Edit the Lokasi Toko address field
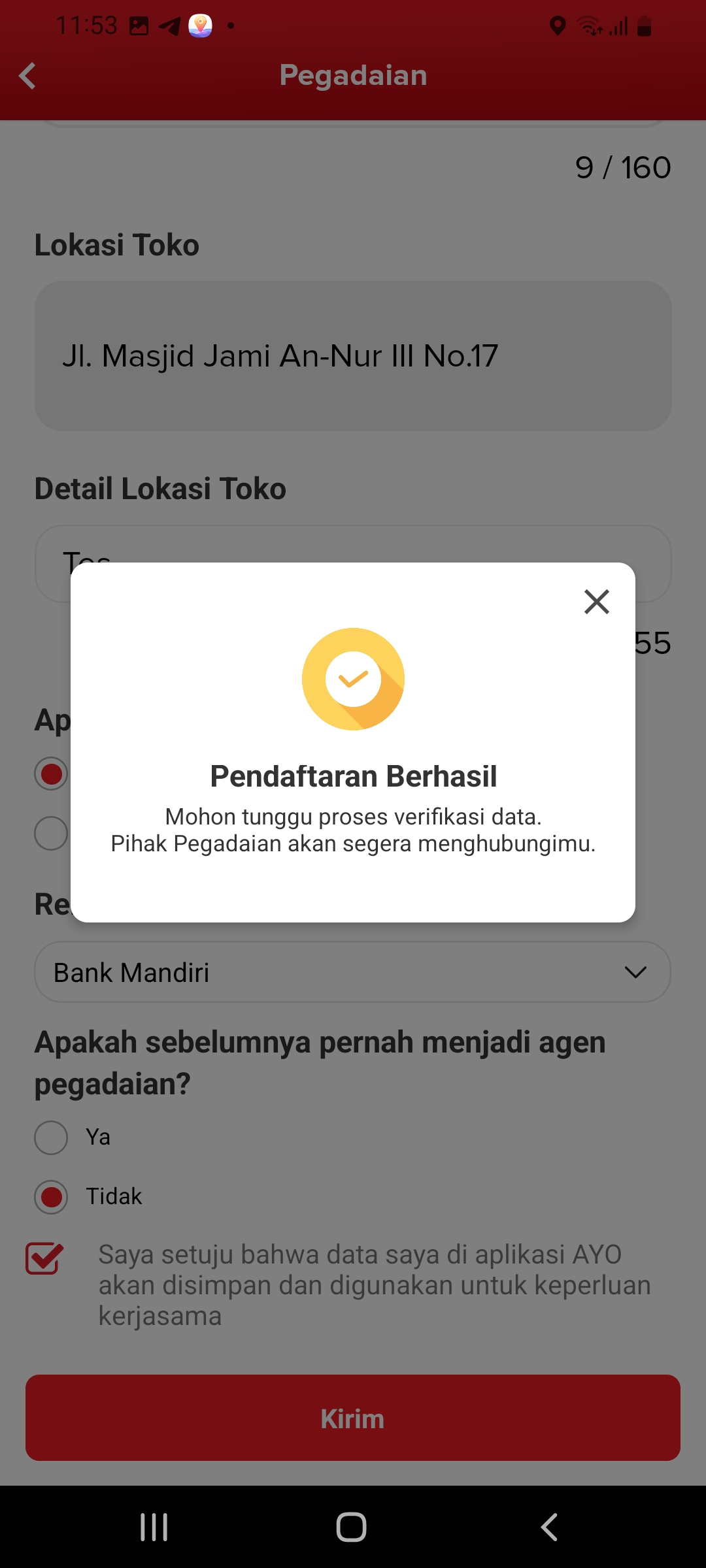Image resolution: width=706 pixels, height=1568 pixels. click(x=353, y=356)
